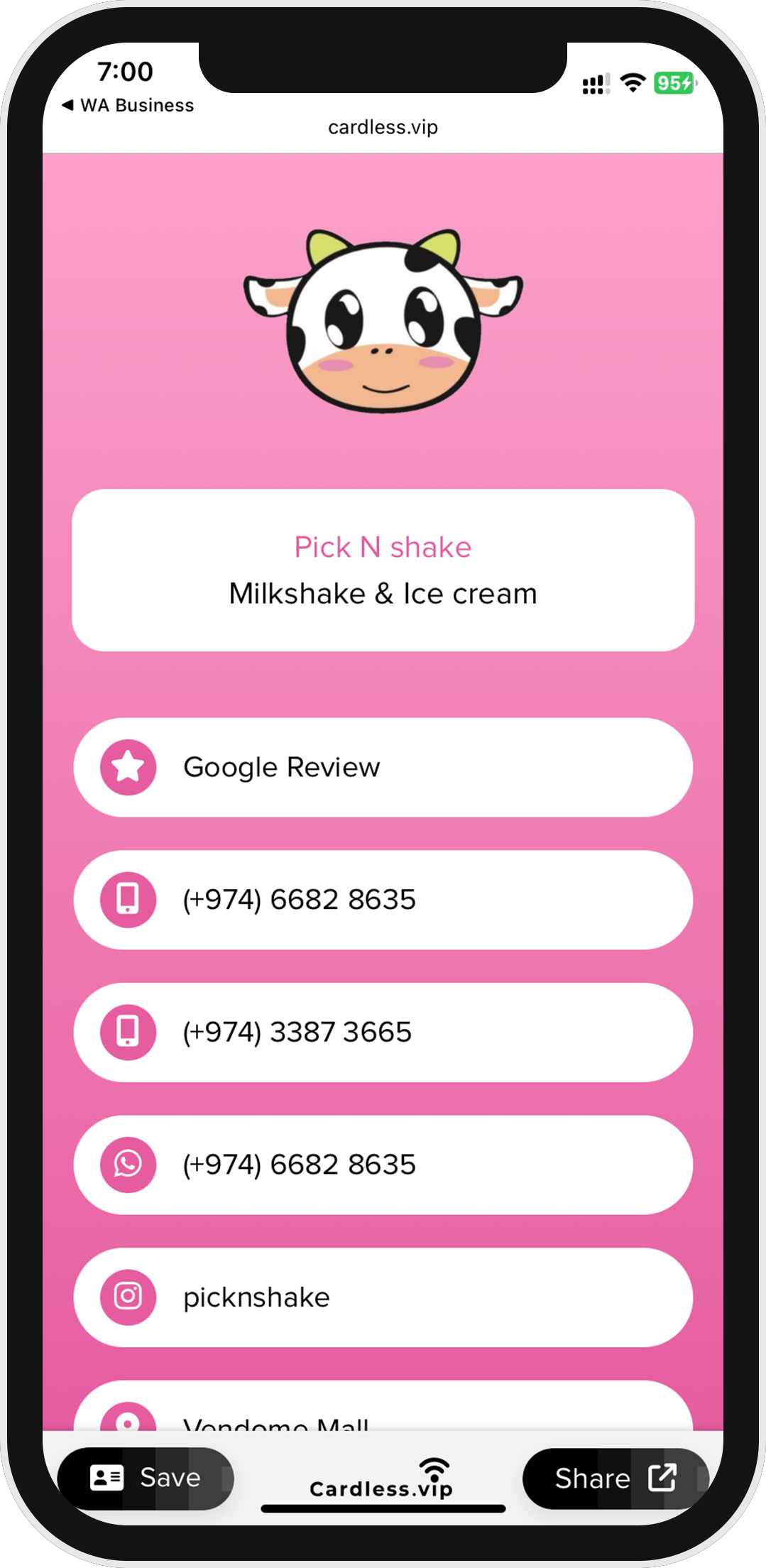Tap the cardless.vip address bar
The image size is (766, 1568).
[x=383, y=127]
